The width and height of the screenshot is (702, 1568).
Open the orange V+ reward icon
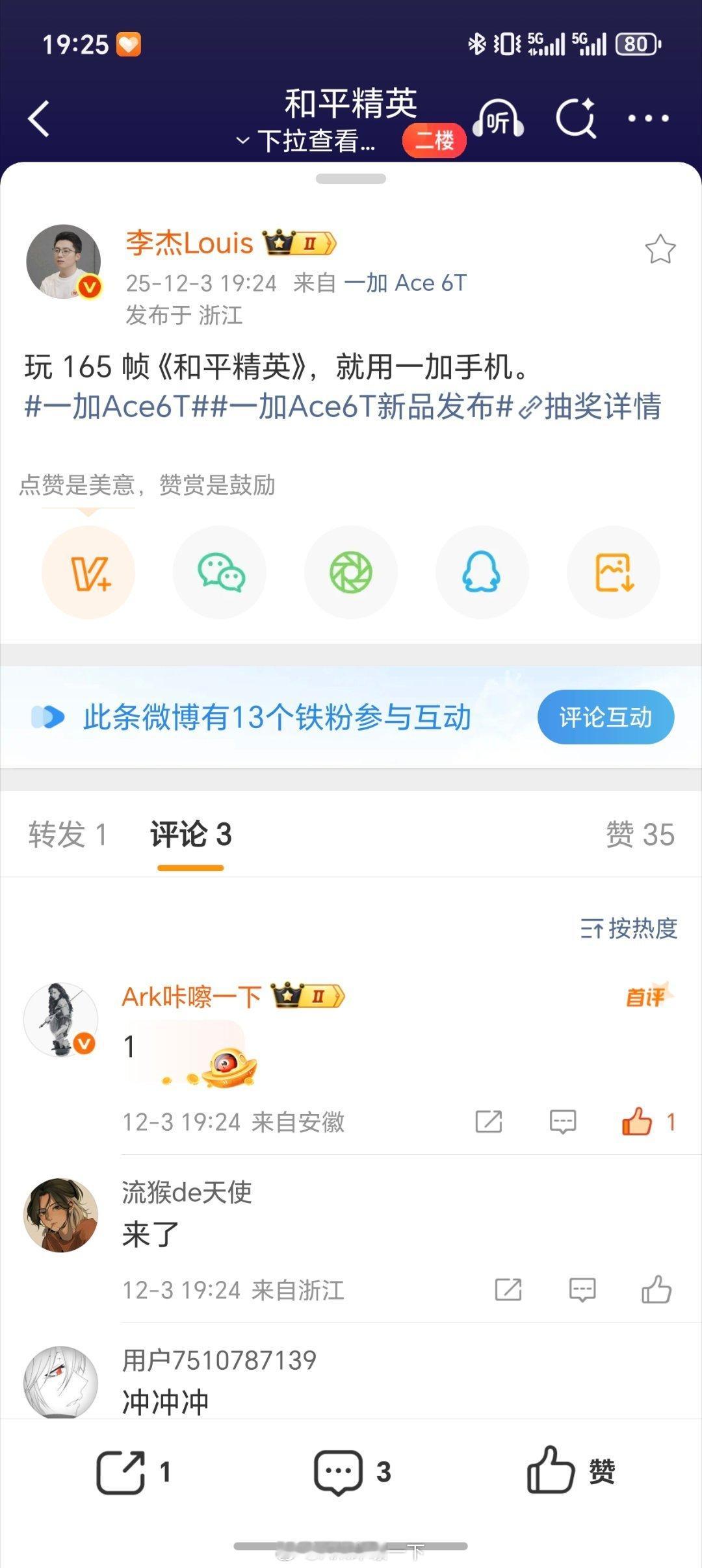(x=88, y=571)
